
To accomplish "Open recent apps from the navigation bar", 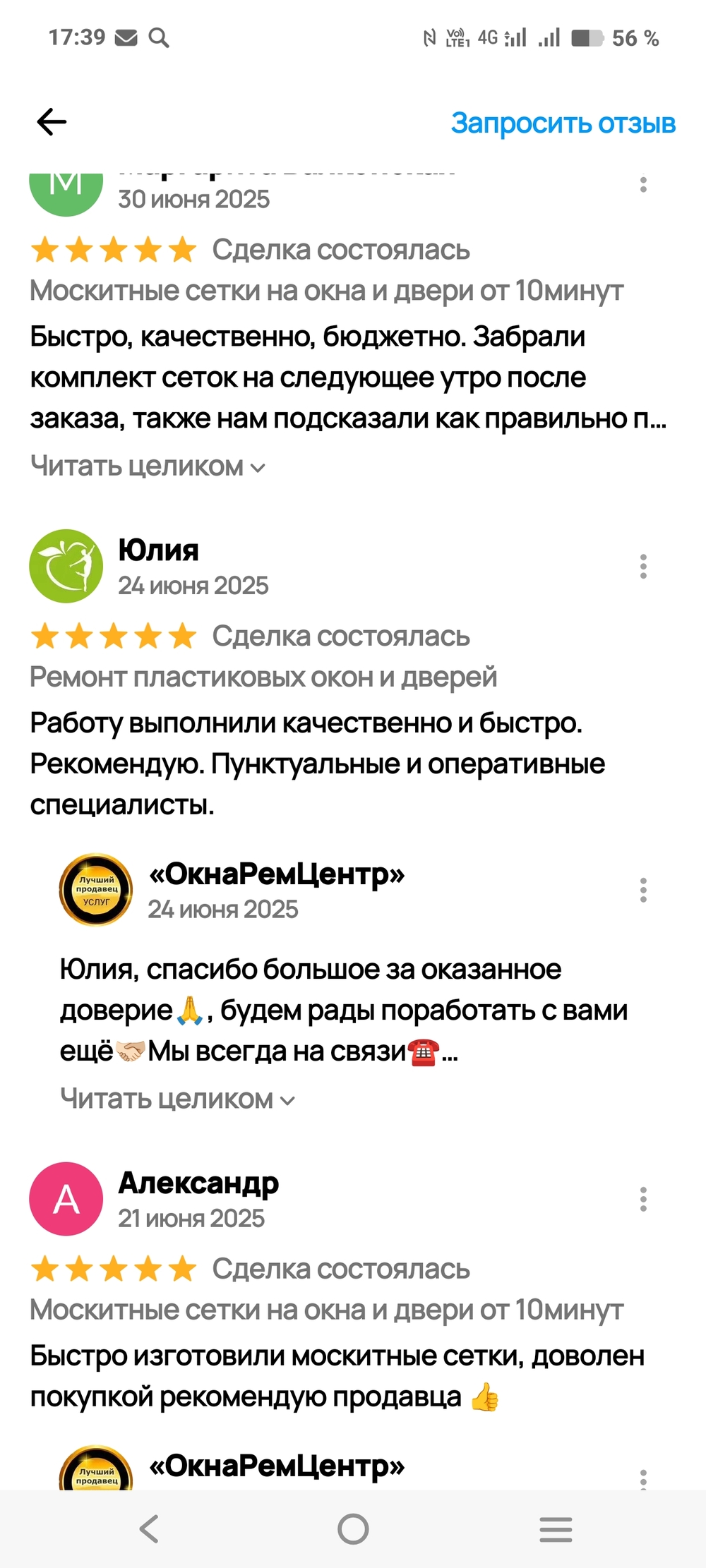I will 556,1530.
